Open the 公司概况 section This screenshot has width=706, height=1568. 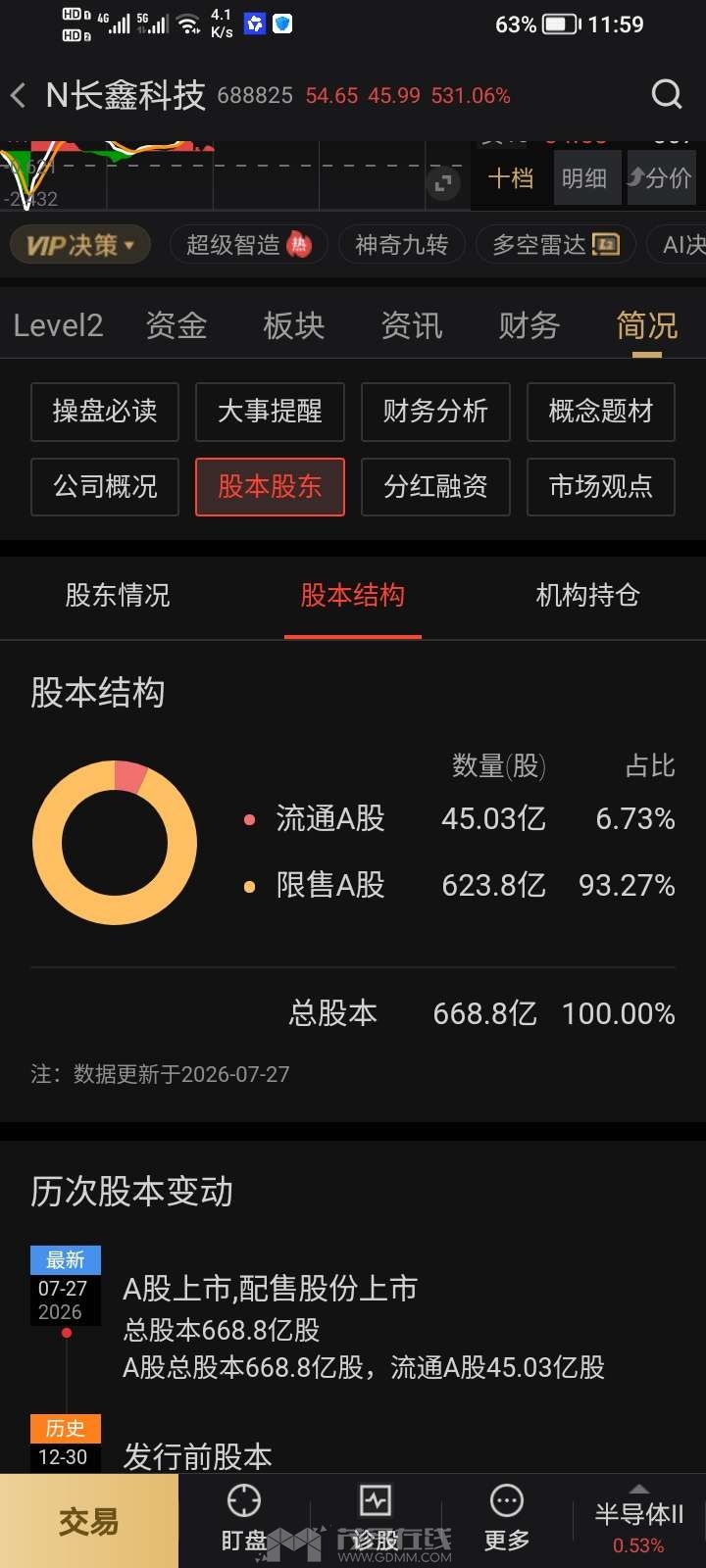point(105,487)
